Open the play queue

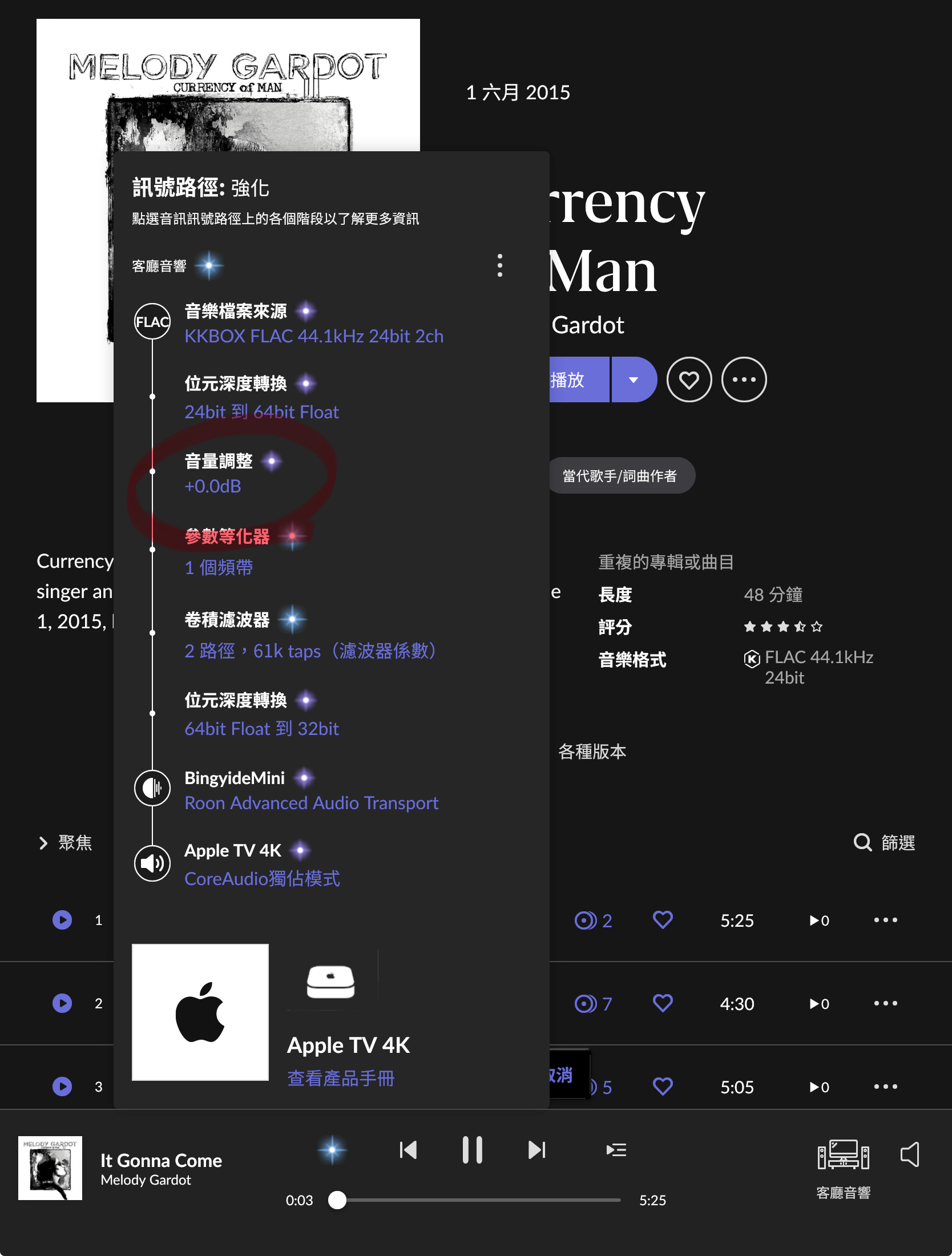(x=616, y=1149)
